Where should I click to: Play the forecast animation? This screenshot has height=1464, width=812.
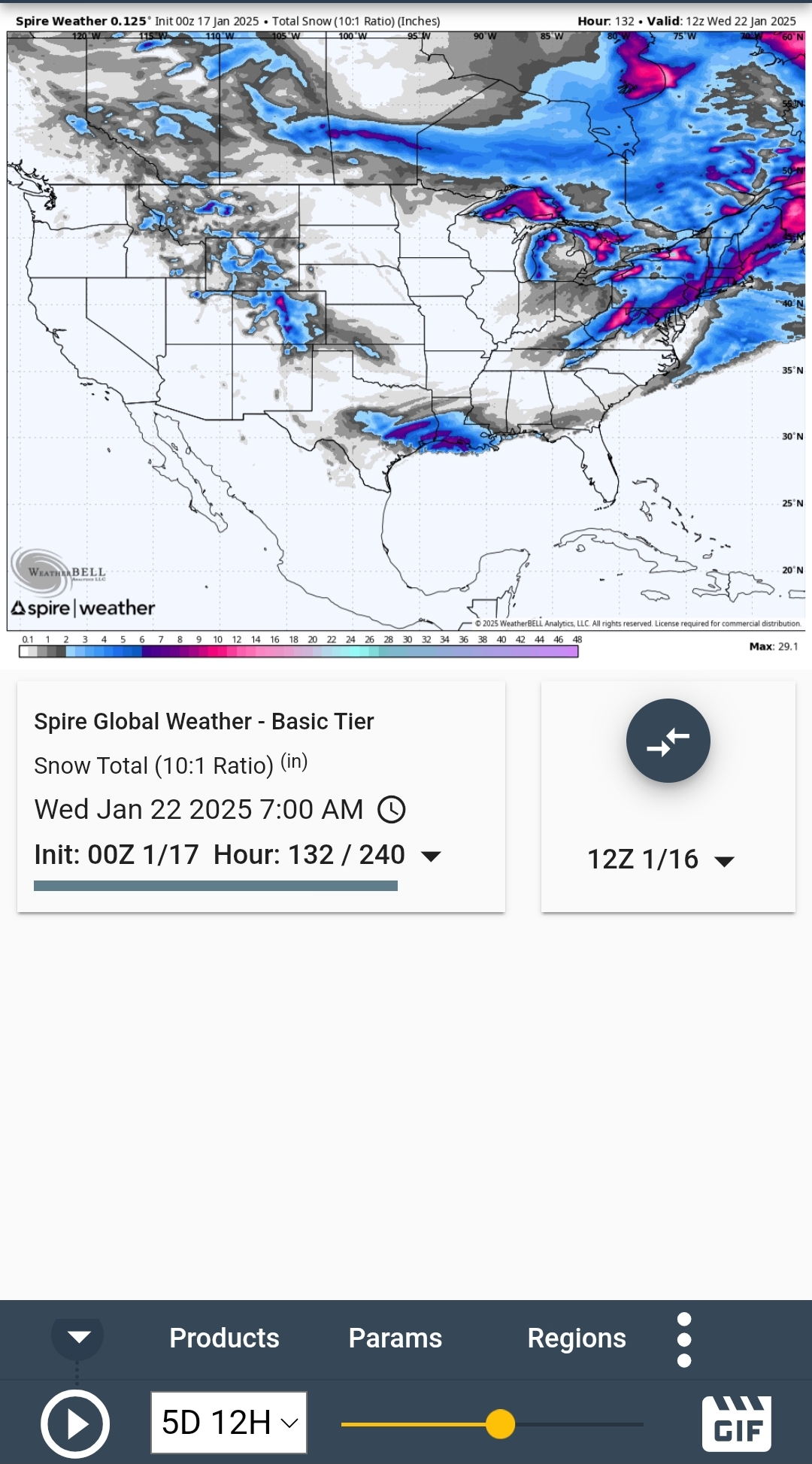tap(75, 1424)
